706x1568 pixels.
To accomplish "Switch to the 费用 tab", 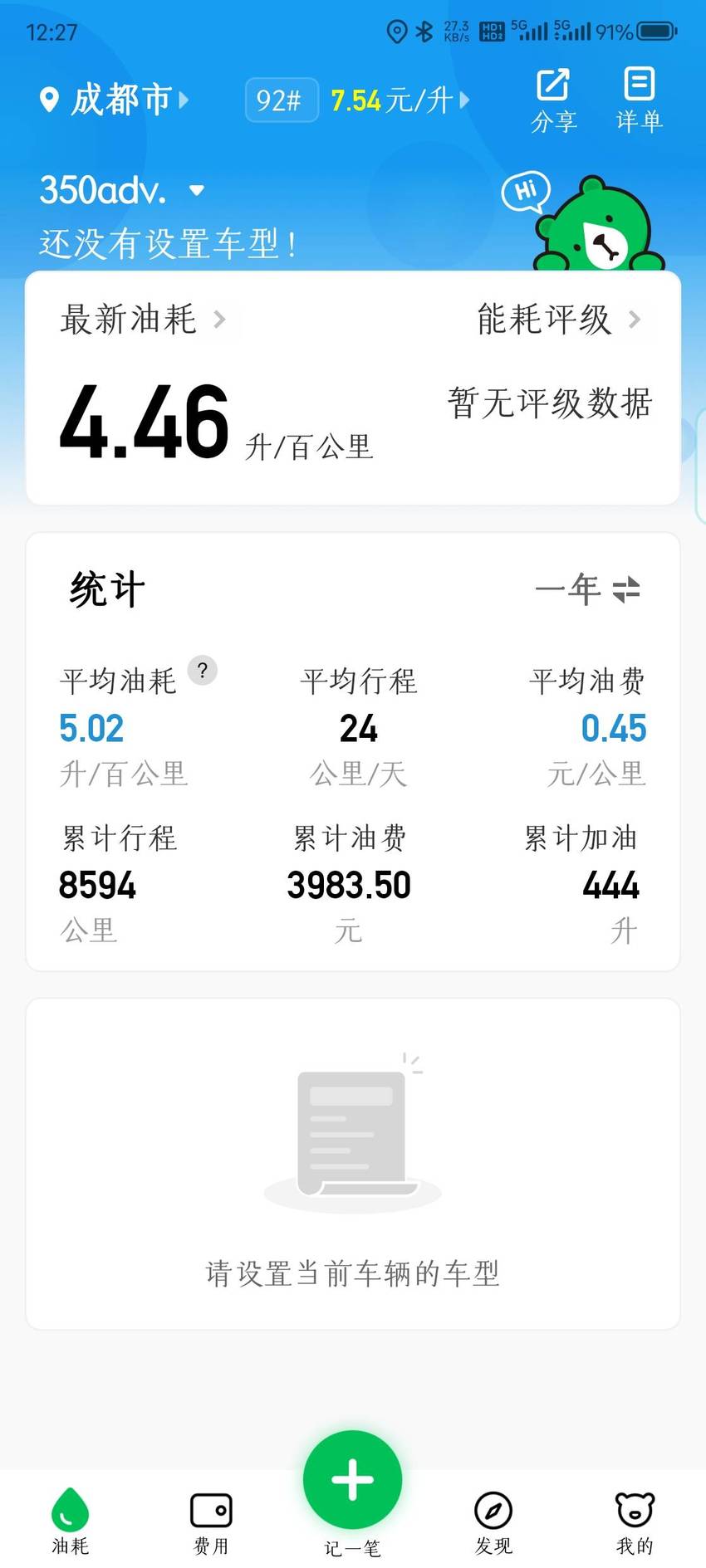I will (x=211, y=1522).
